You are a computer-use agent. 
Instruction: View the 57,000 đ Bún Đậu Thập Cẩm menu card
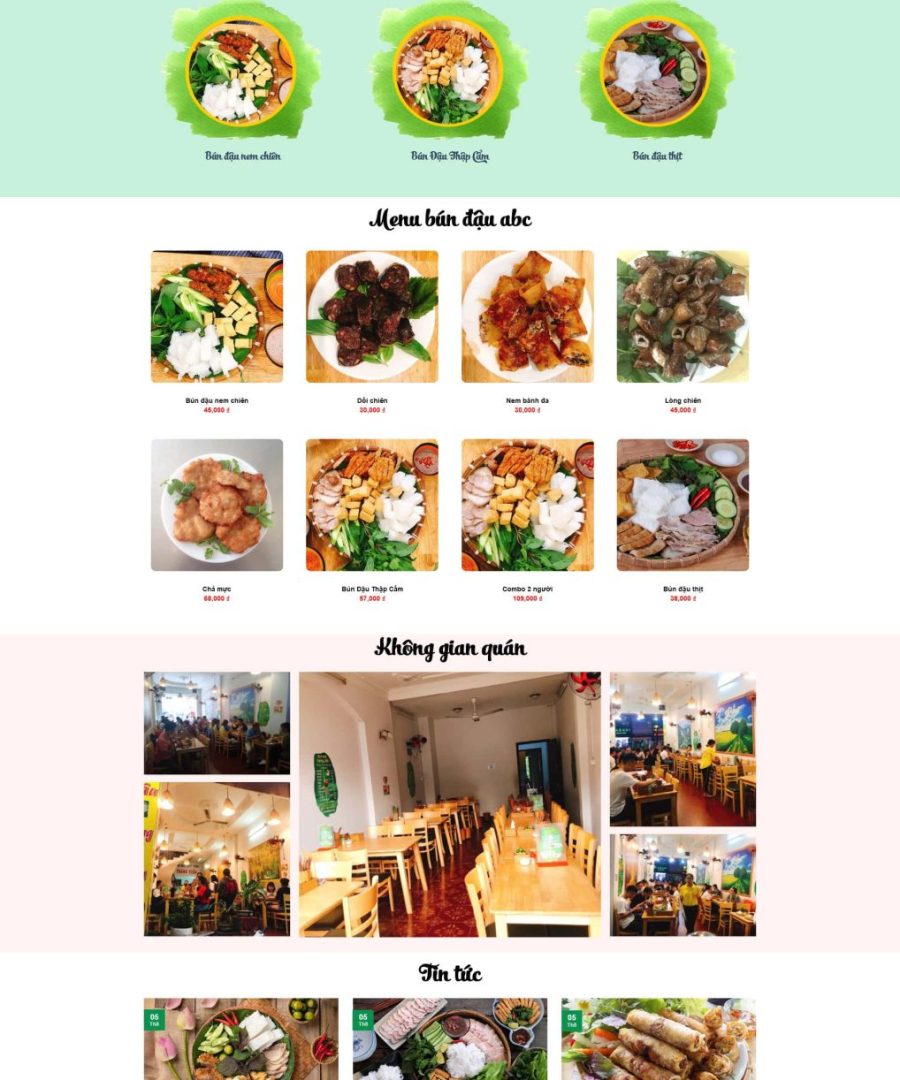[372, 505]
